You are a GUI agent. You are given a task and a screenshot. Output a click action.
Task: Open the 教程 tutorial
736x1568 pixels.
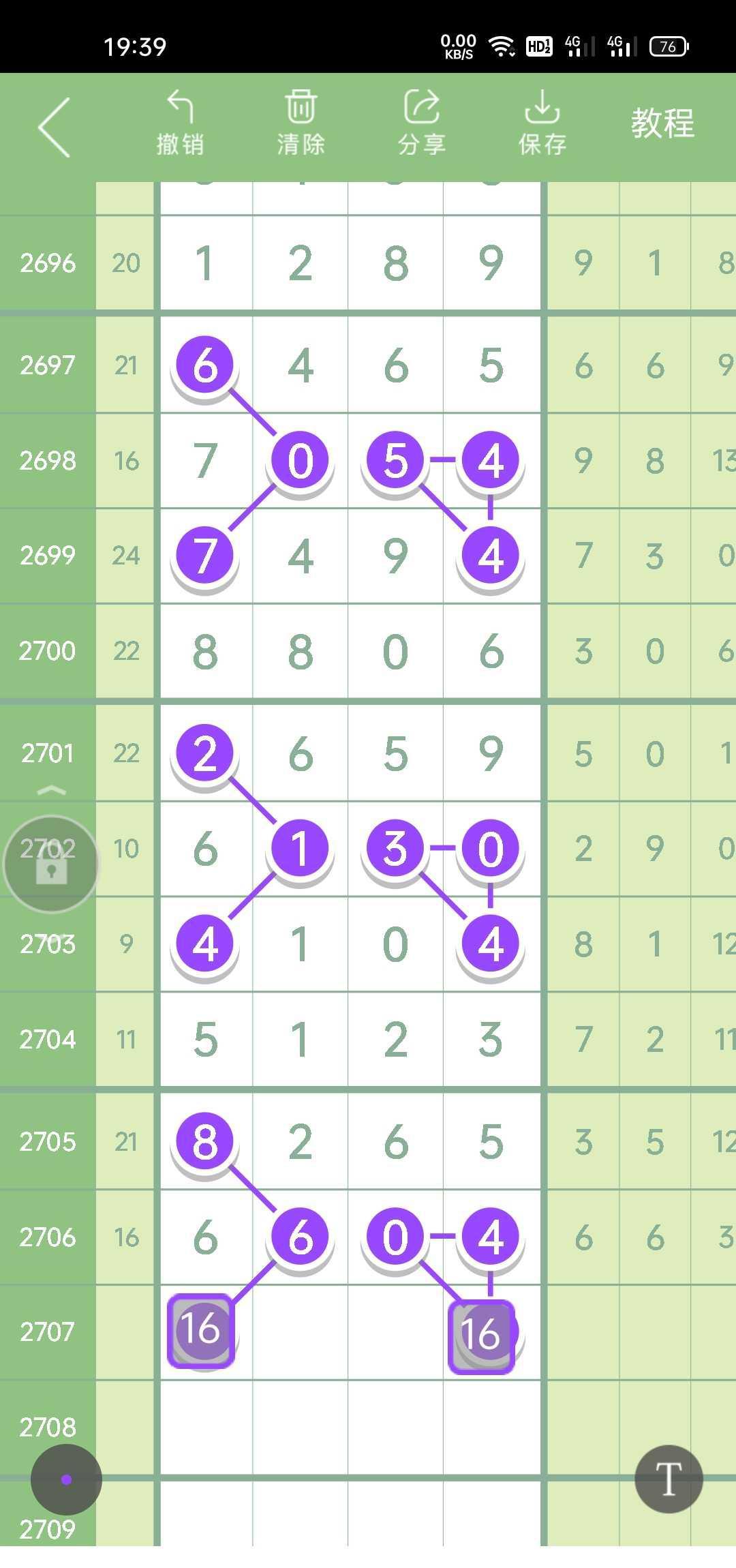662,123
